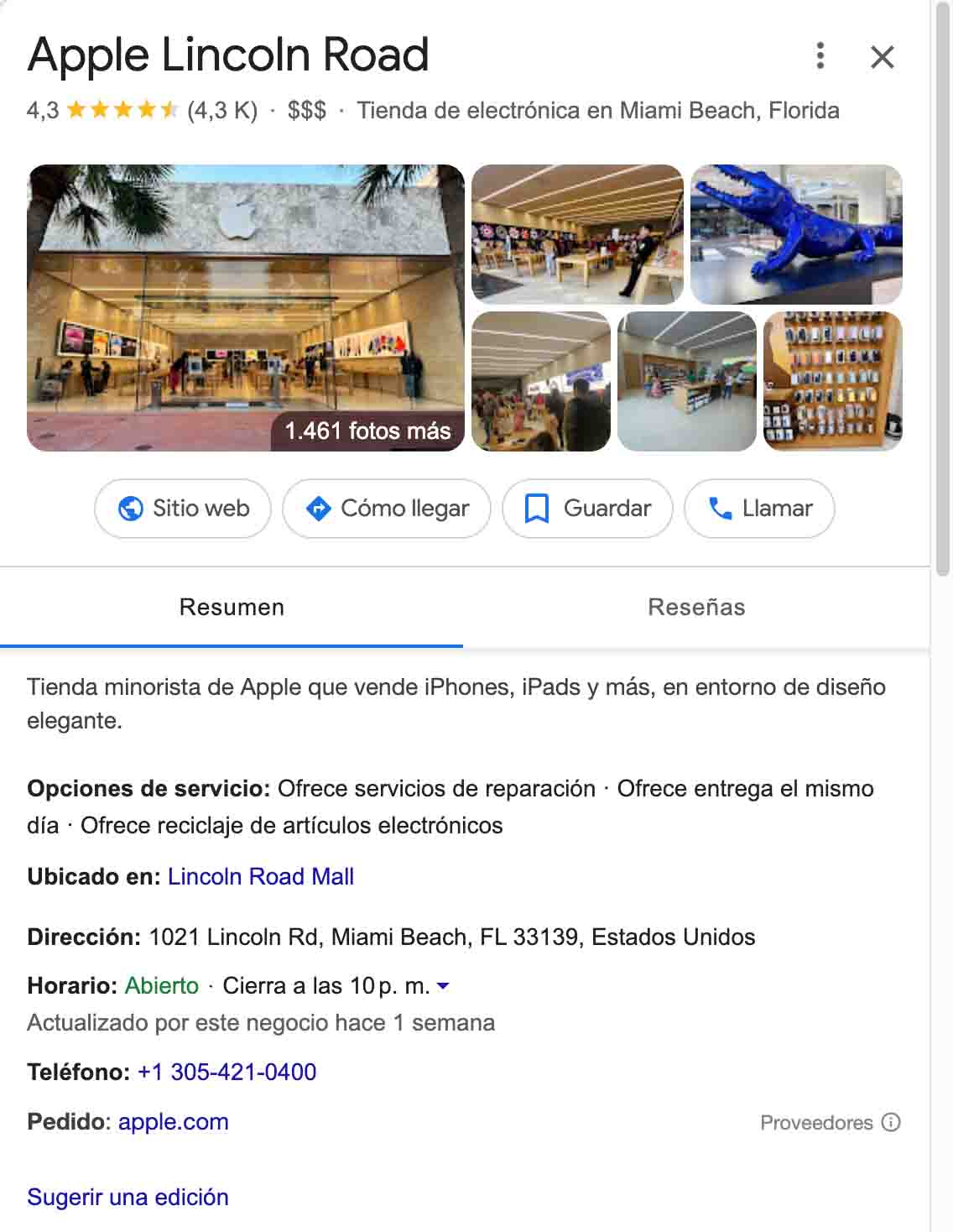Viewport: 953px width, 1232px height.
Task: Select the Resumen tab
Action: pos(232,607)
